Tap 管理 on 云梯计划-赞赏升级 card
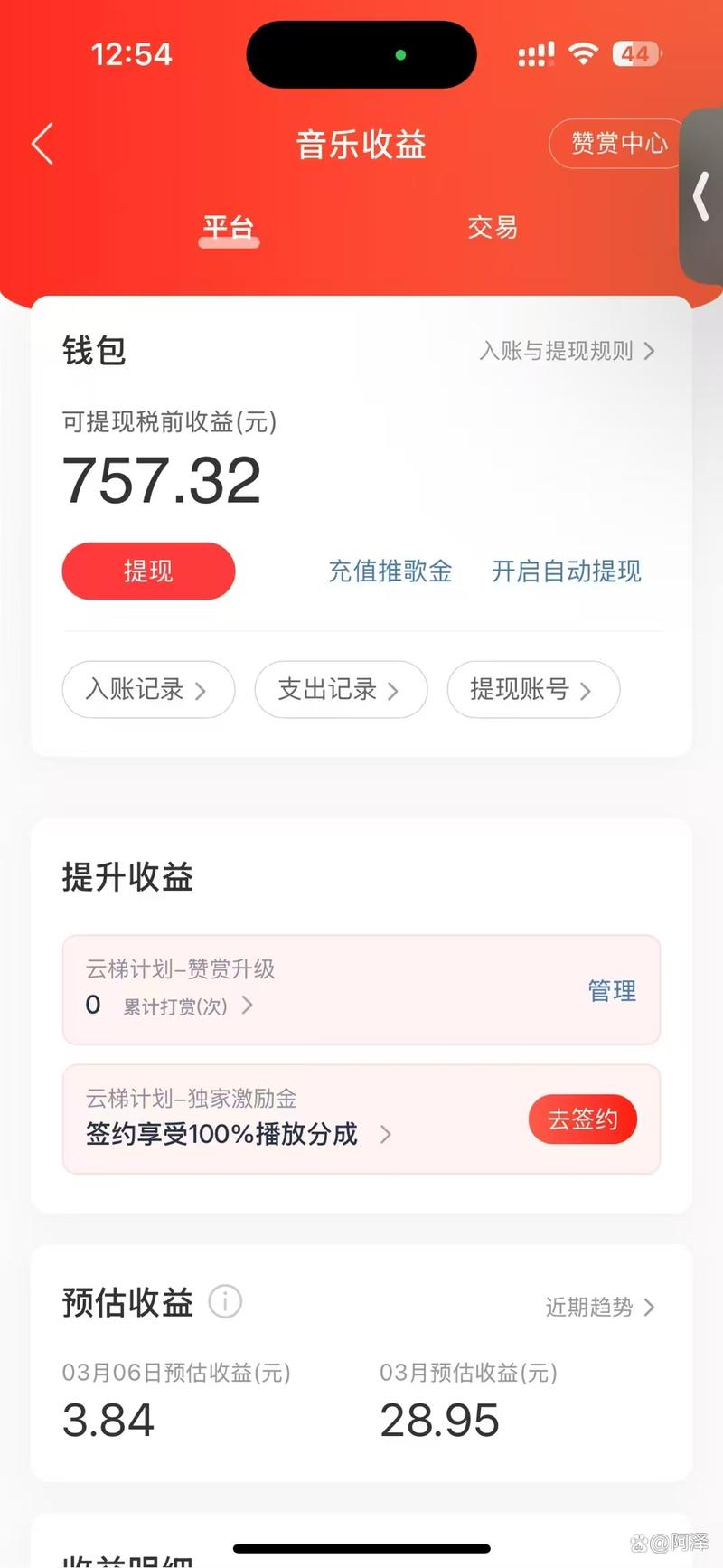The height and width of the screenshot is (1568, 723). 612,991
